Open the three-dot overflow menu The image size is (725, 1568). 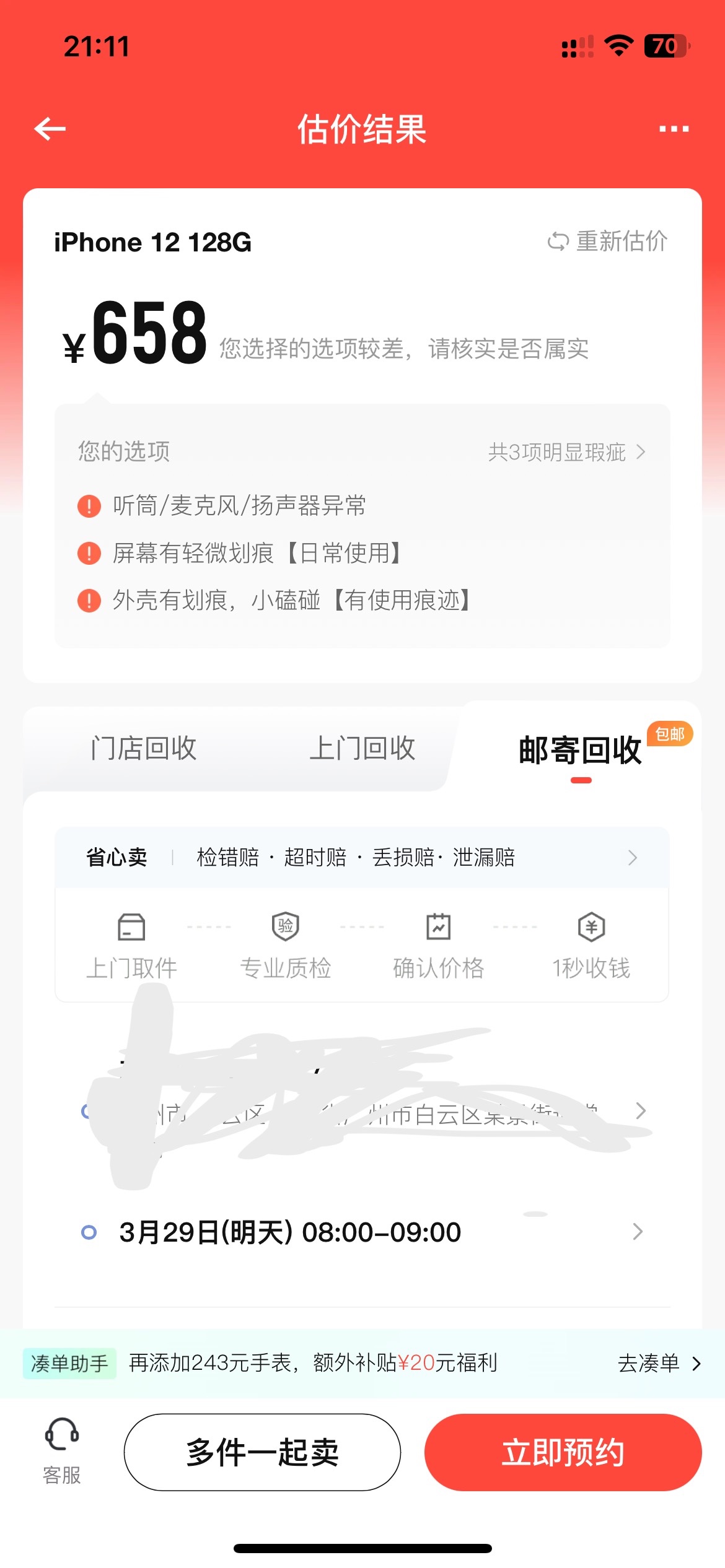674,129
